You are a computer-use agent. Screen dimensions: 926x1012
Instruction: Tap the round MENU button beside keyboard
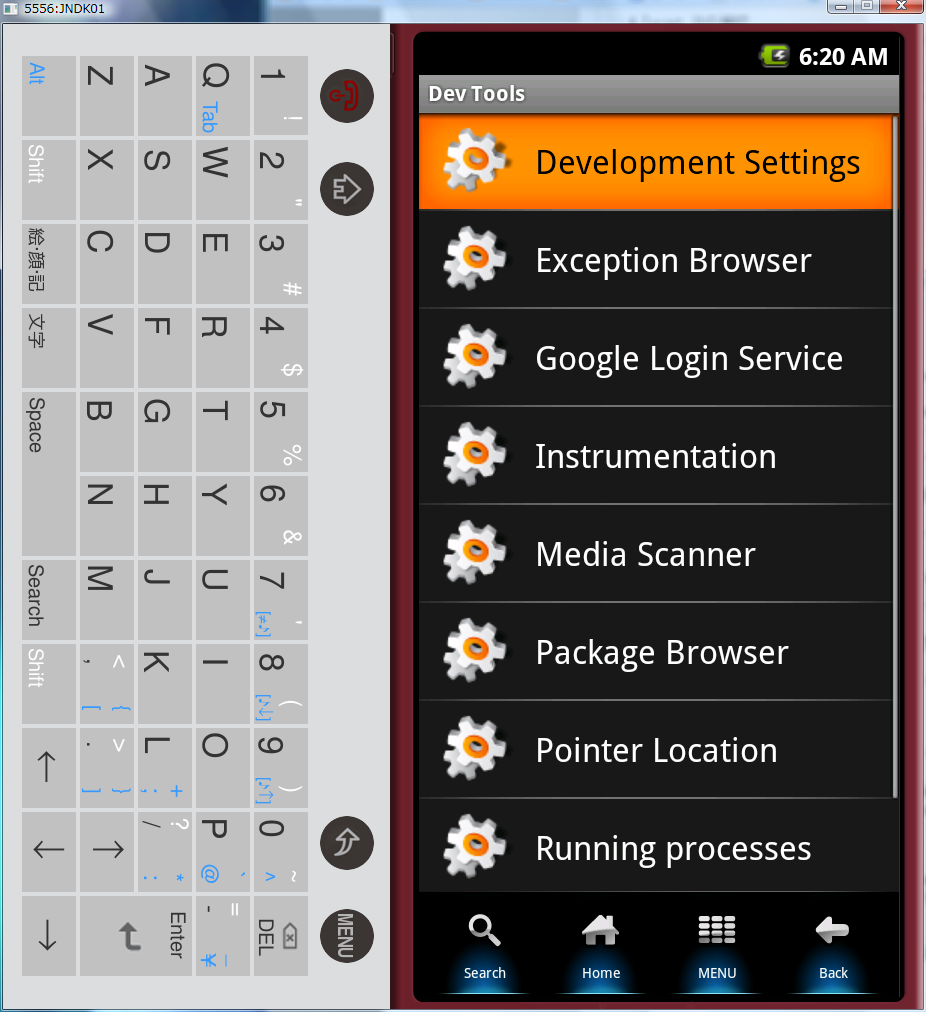coord(346,936)
